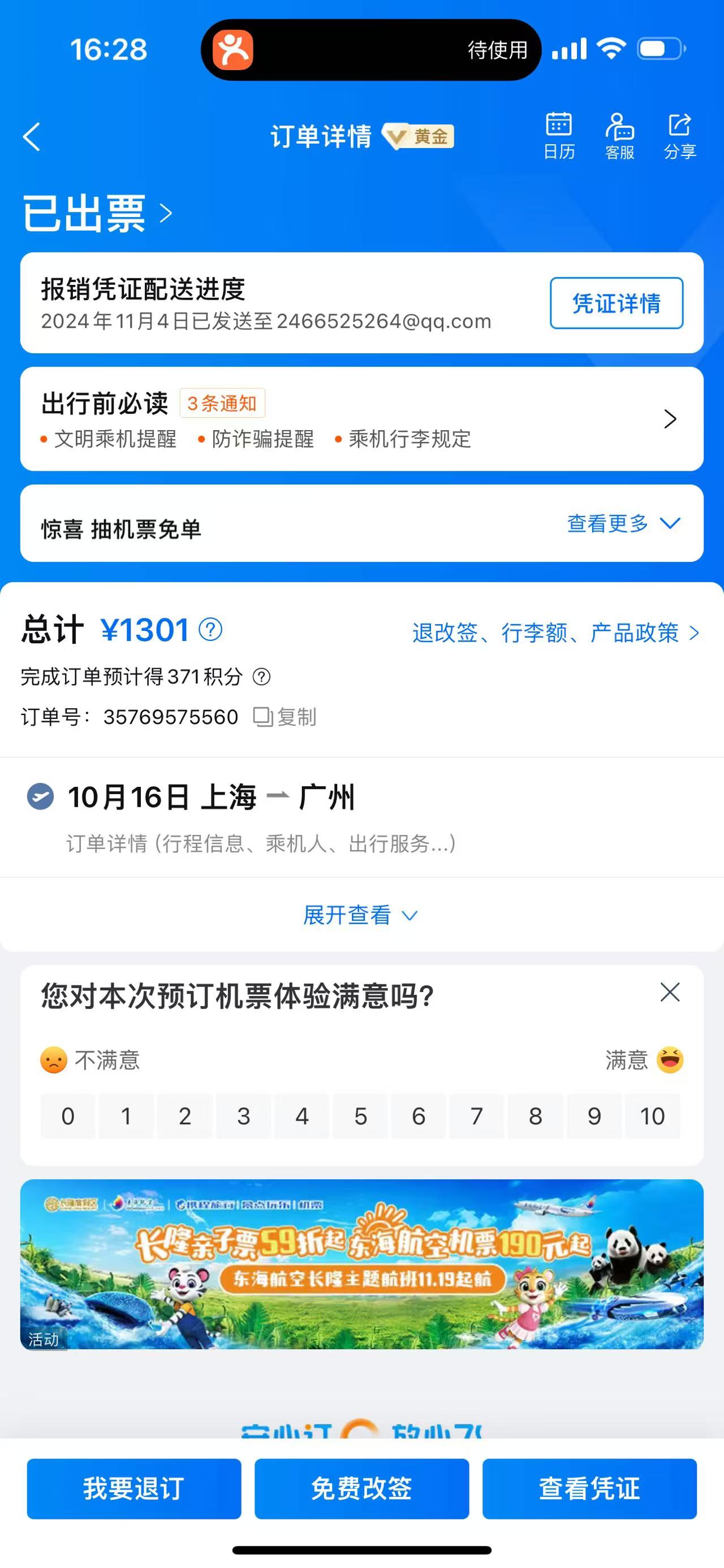Tap the 凭证详情 button
Viewport: 724px width, 1568px height.
click(x=616, y=303)
